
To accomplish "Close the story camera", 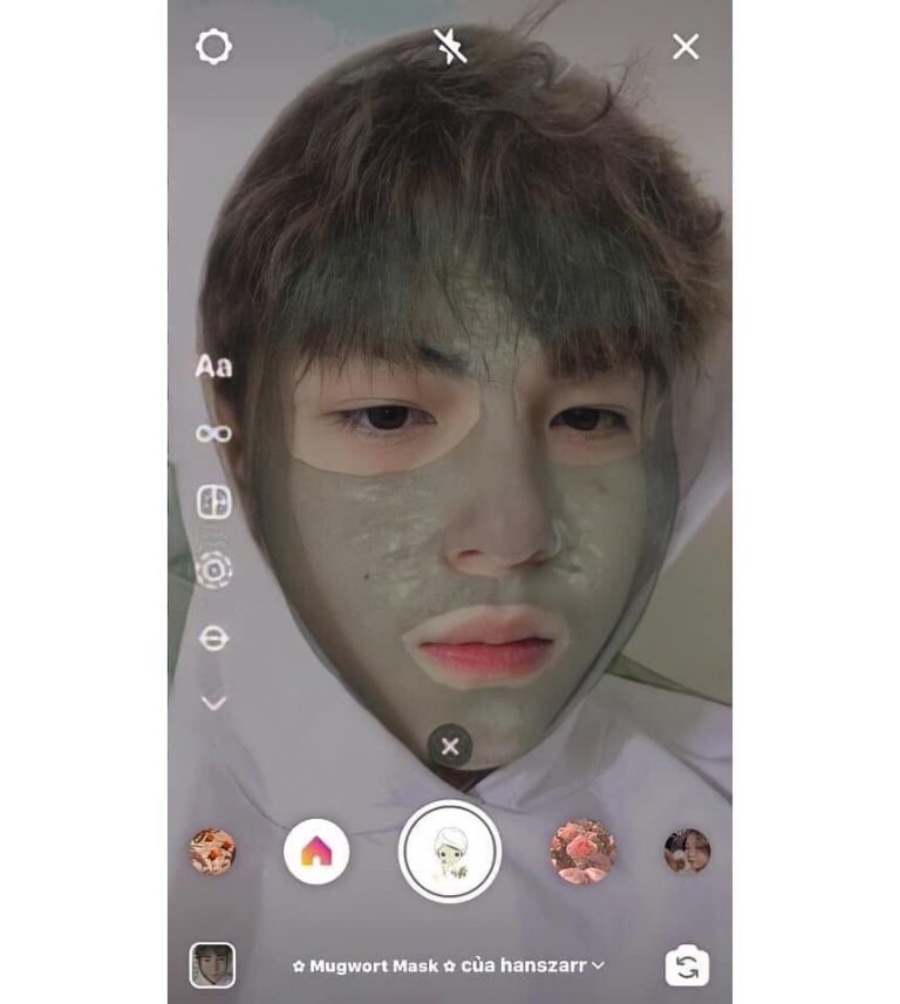I will [x=685, y=47].
